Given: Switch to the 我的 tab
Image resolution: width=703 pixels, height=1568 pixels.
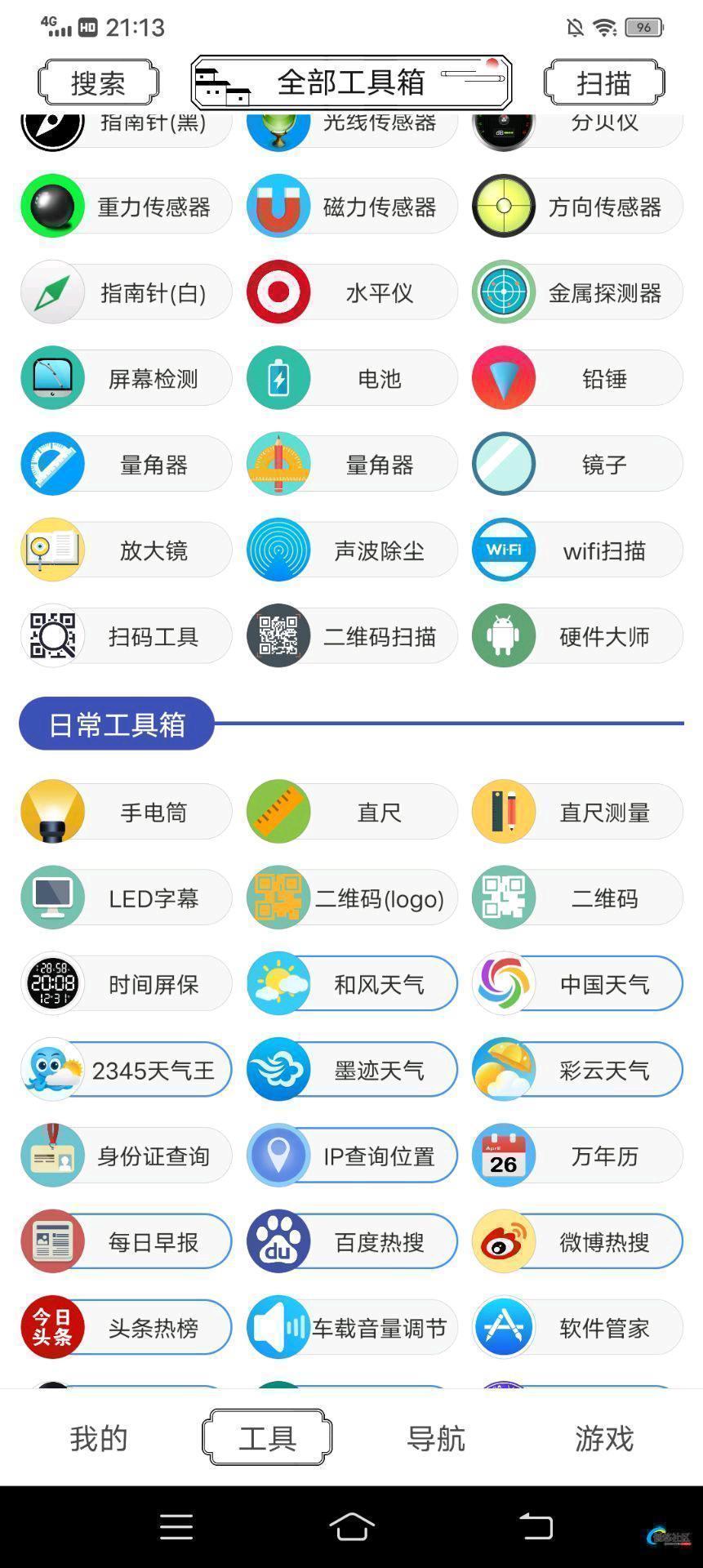Looking at the screenshot, I should tap(99, 1438).
